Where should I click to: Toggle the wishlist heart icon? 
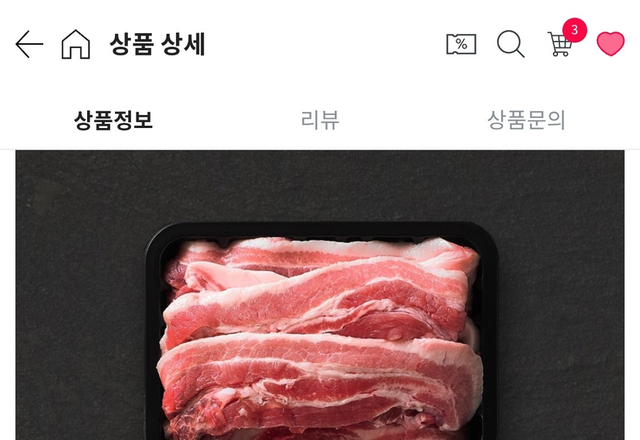(611, 44)
